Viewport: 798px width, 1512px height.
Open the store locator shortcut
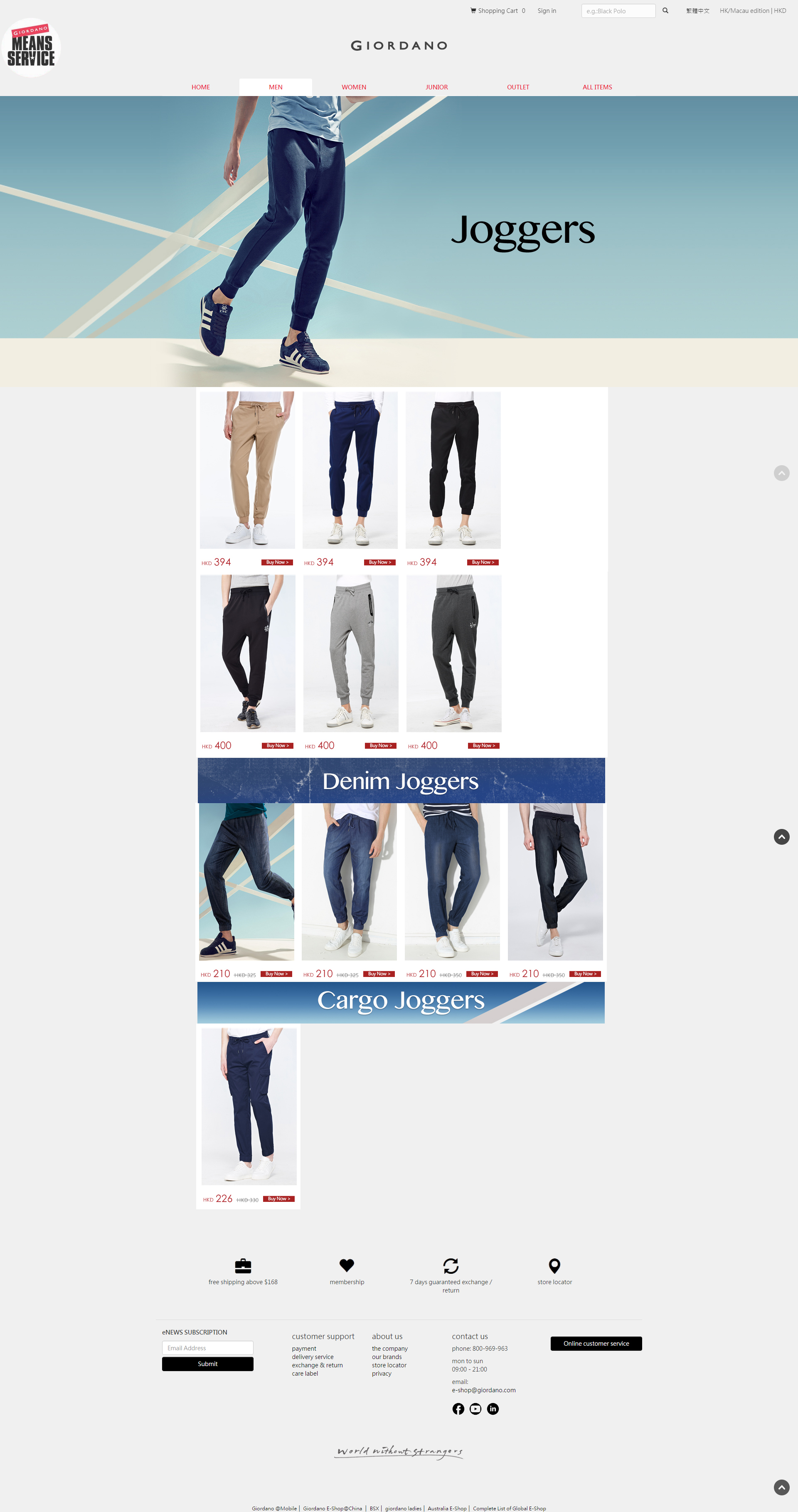coord(554,1271)
